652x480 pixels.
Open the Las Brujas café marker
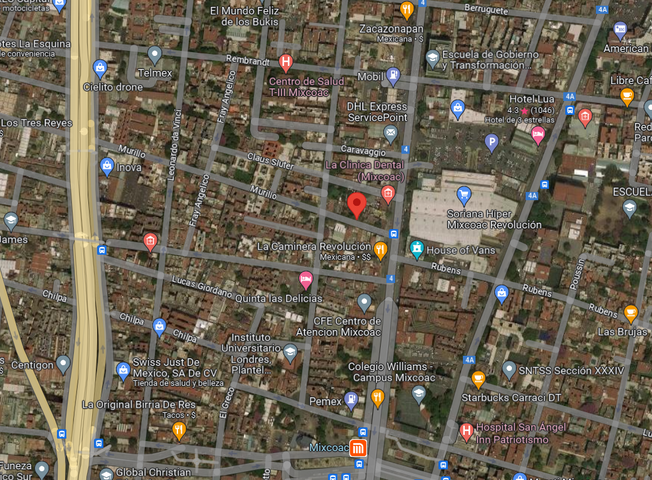(631, 313)
